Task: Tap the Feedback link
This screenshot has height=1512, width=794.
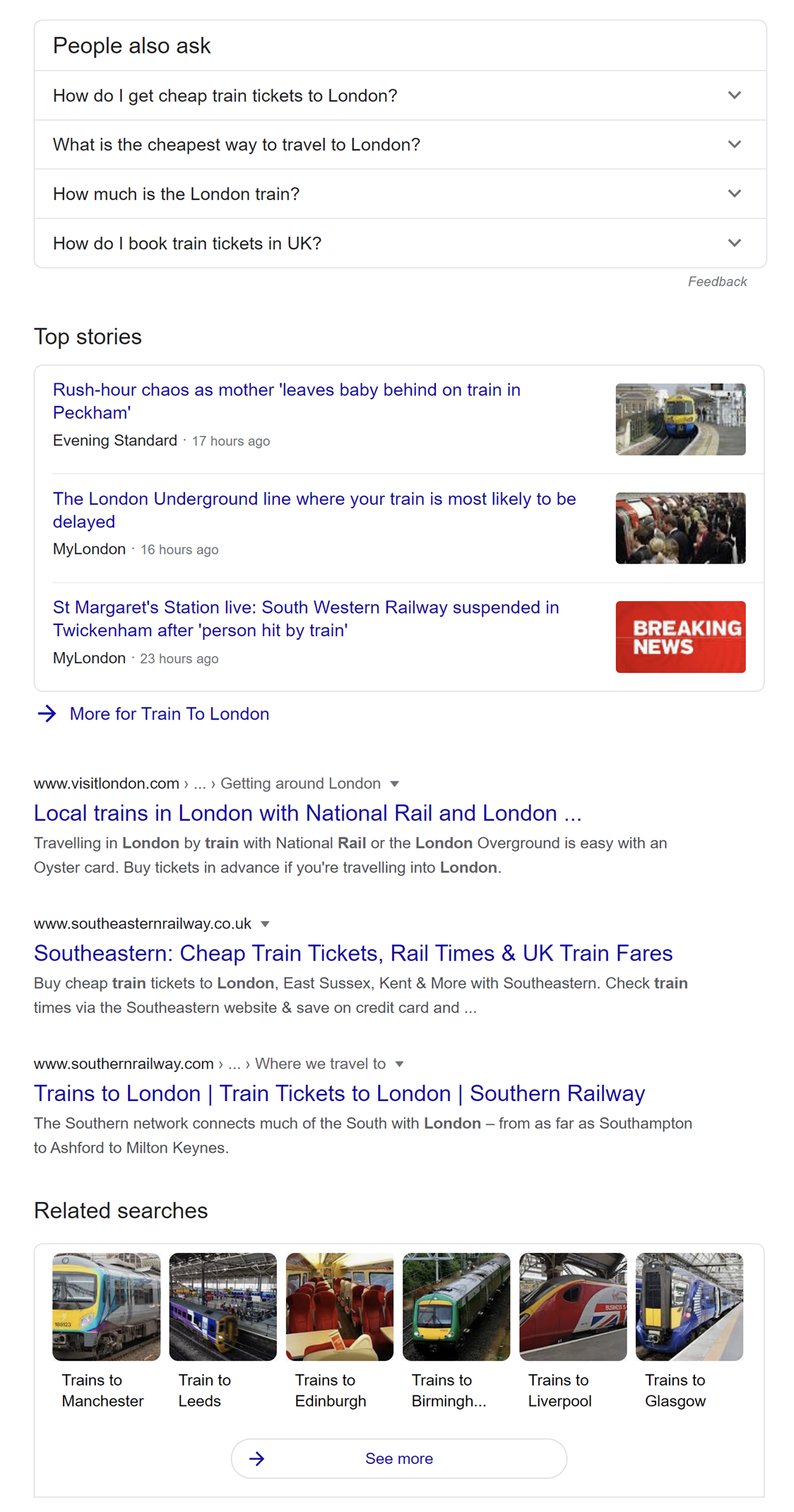Action: tap(717, 282)
